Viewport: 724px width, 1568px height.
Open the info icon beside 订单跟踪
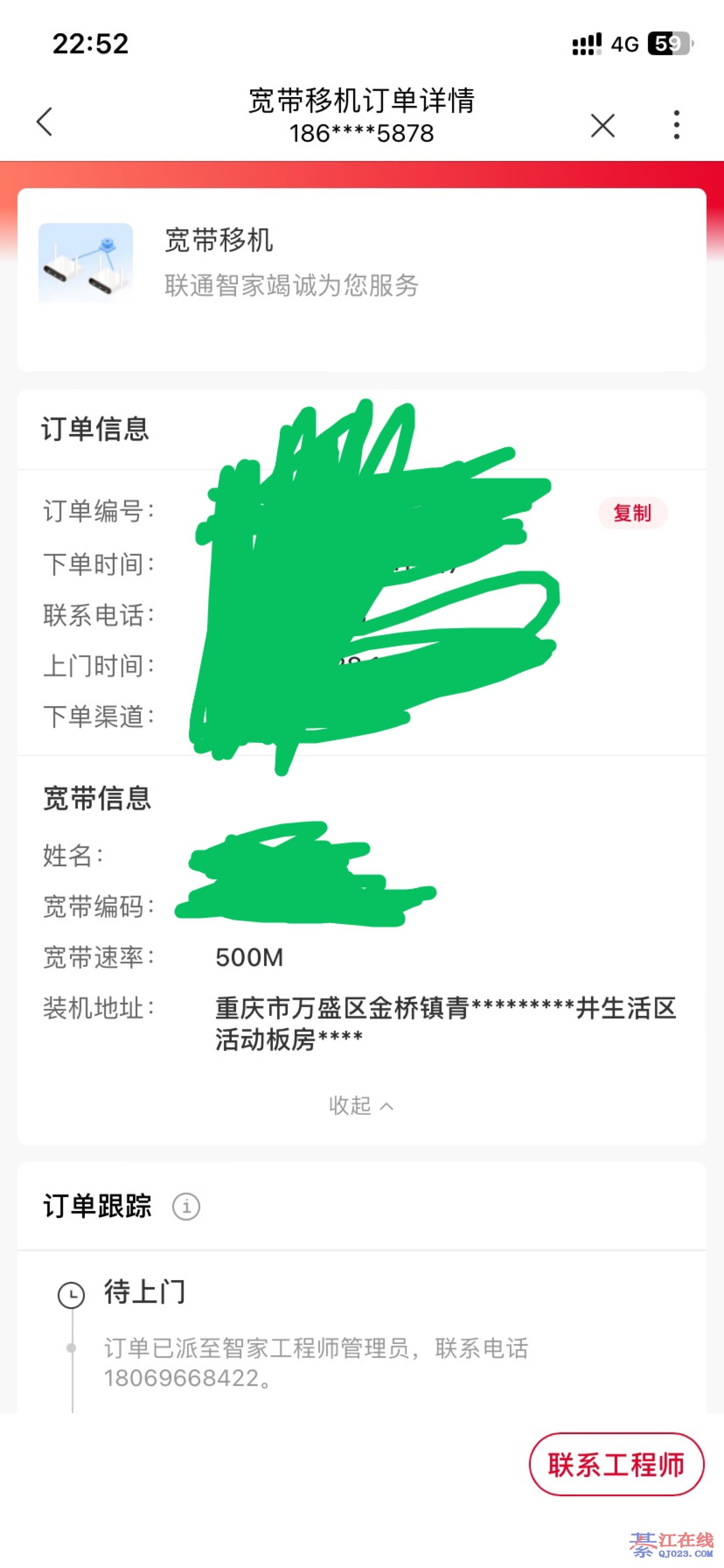(x=186, y=1206)
